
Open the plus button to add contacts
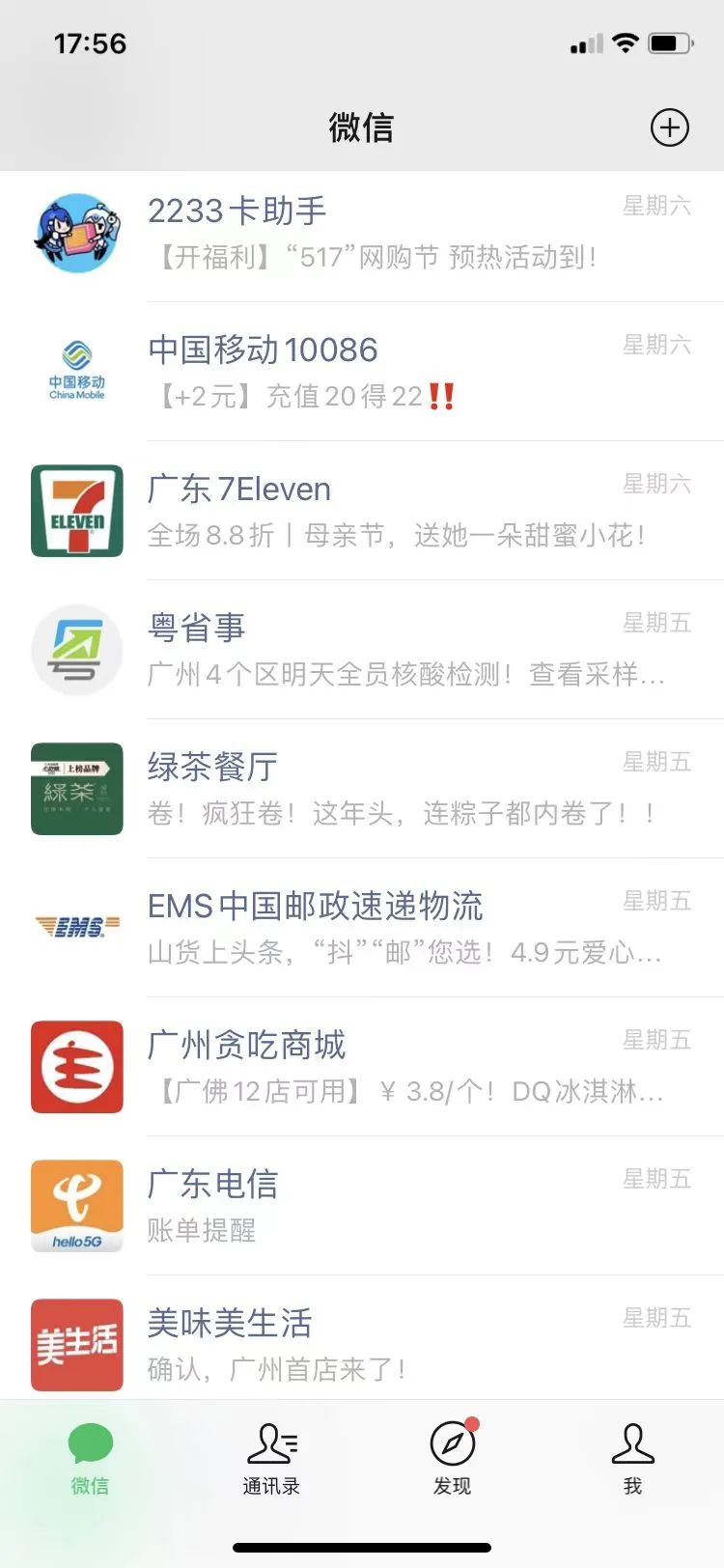coord(670,127)
